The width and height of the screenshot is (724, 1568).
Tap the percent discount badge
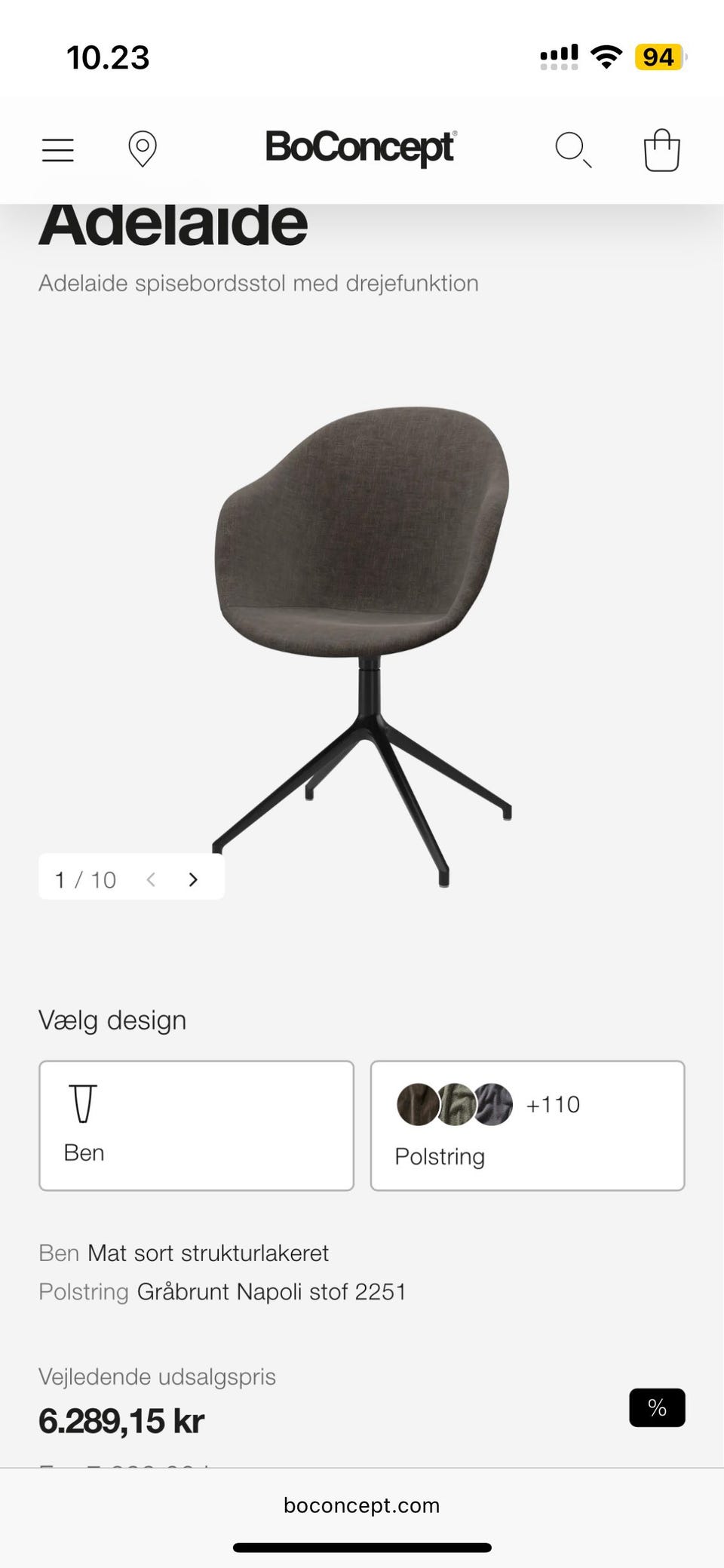[x=657, y=1407]
